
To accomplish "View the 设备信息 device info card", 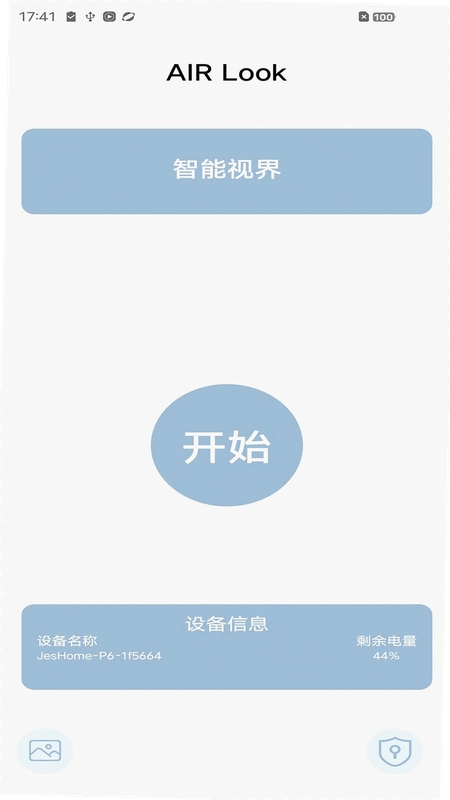I will (x=227, y=646).
